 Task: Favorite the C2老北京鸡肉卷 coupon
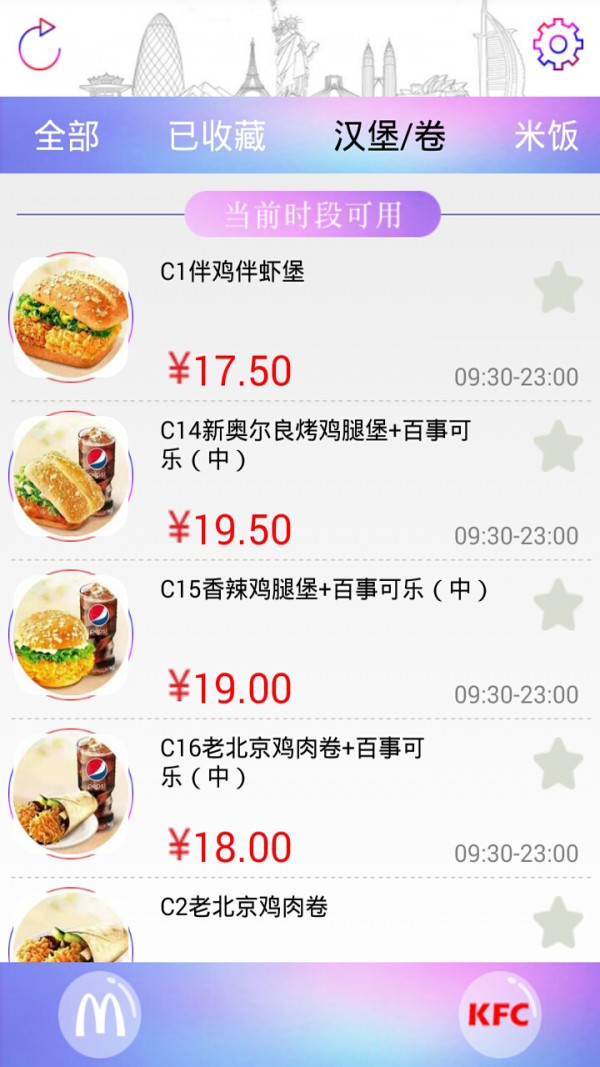[x=558, y=922]
